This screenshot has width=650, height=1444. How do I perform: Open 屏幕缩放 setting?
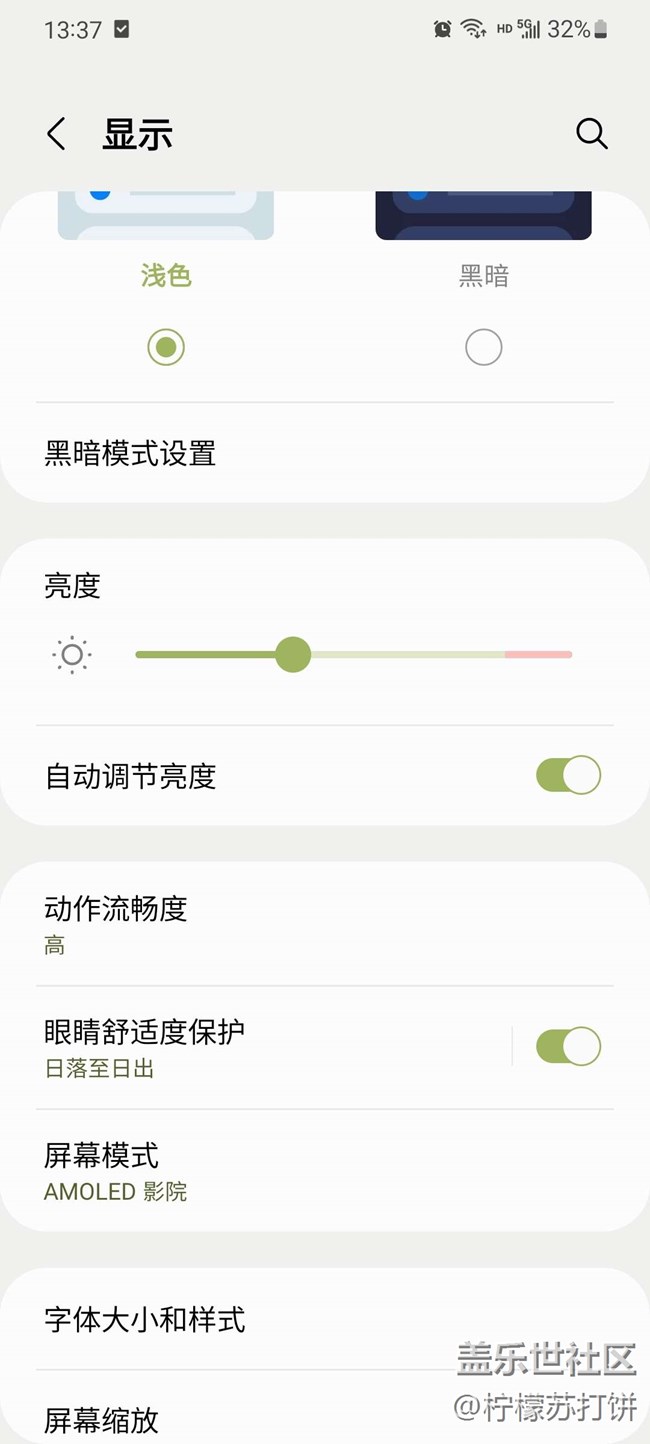click(x=101, y=1419)
